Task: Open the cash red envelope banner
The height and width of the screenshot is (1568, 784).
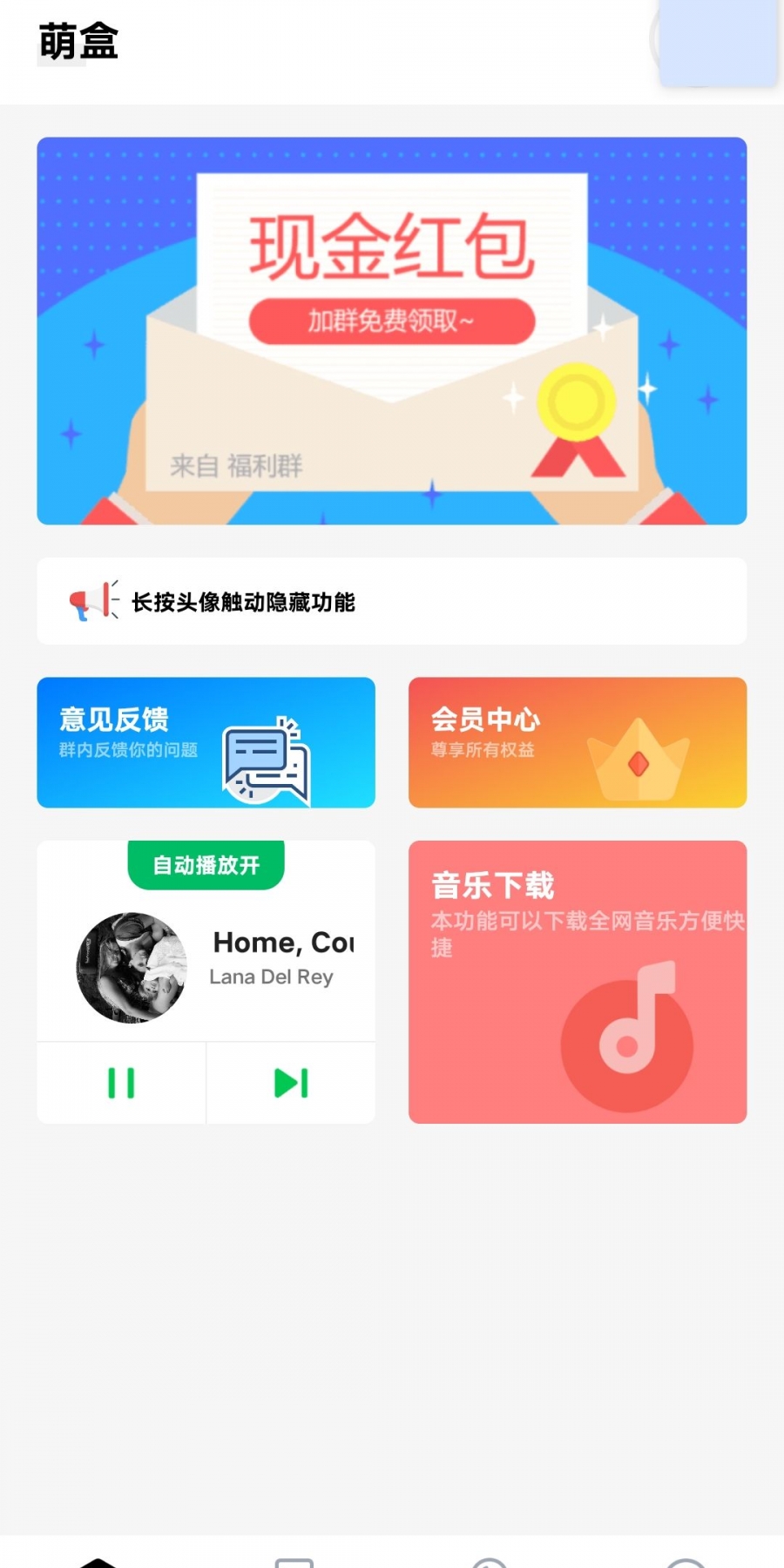Action: pyautogui.click(x=391, y=331)
